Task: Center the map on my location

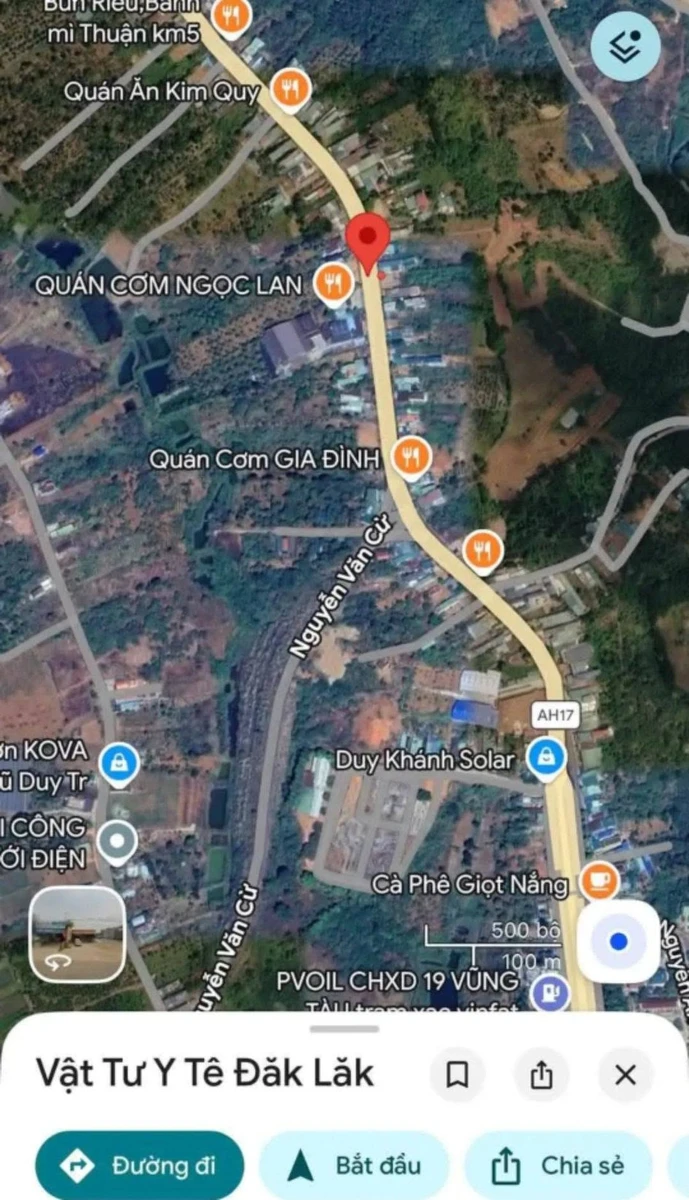Action: coord(618,941)
